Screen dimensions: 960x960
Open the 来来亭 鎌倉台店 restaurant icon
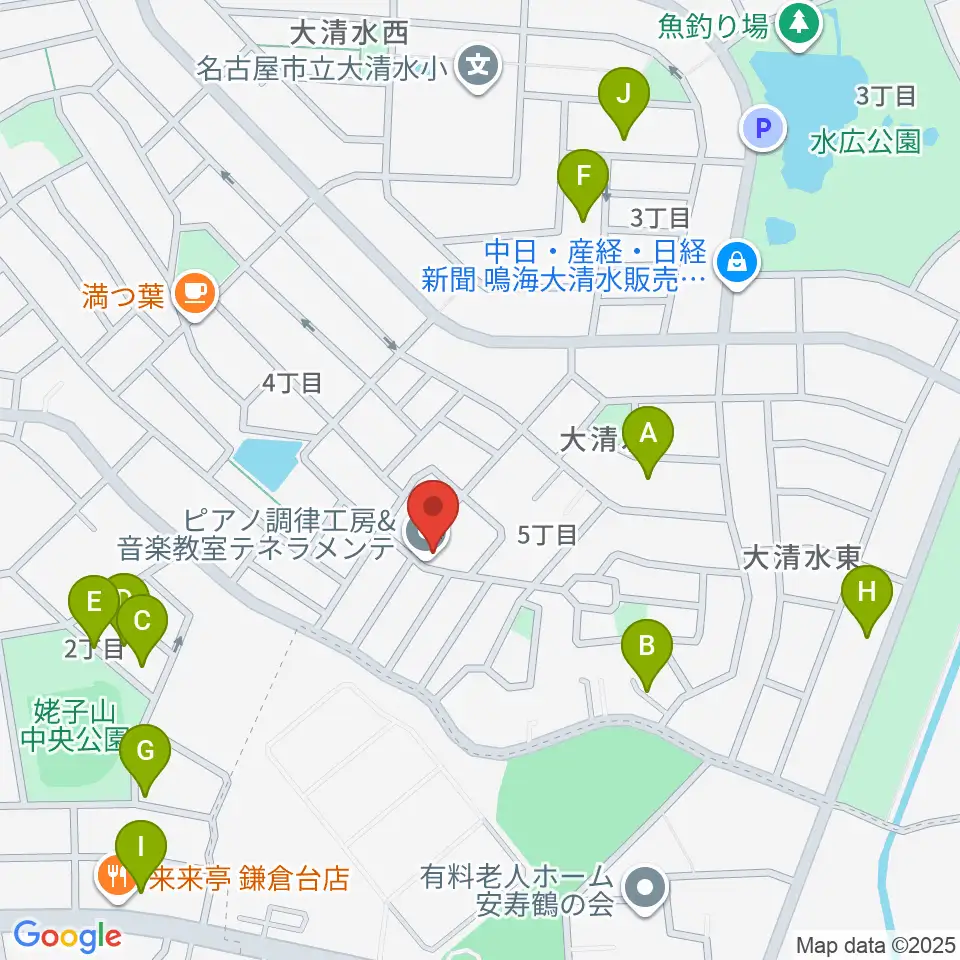coord(117,879)
